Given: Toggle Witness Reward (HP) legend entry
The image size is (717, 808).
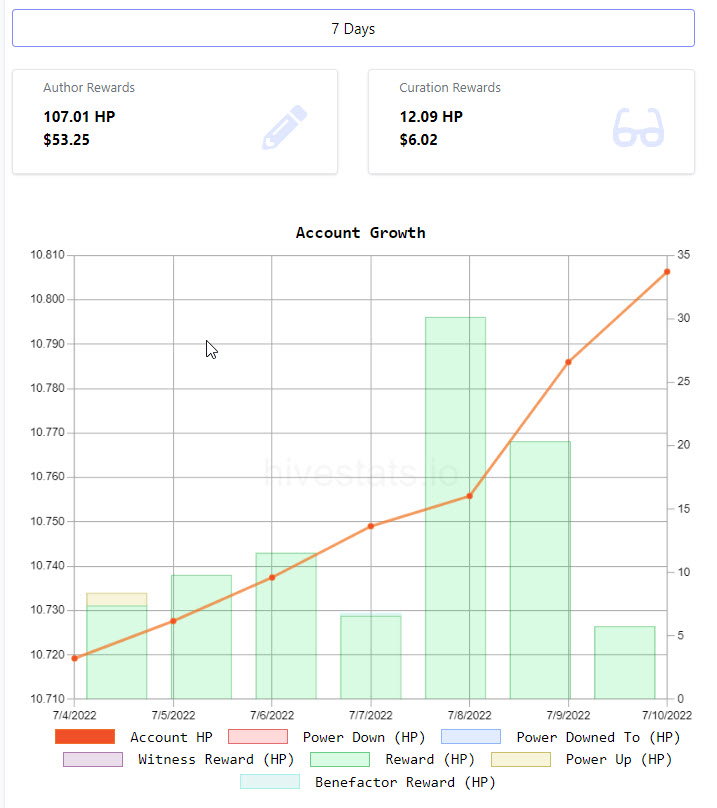Looking at the screenshot, I should pos(178,760).
